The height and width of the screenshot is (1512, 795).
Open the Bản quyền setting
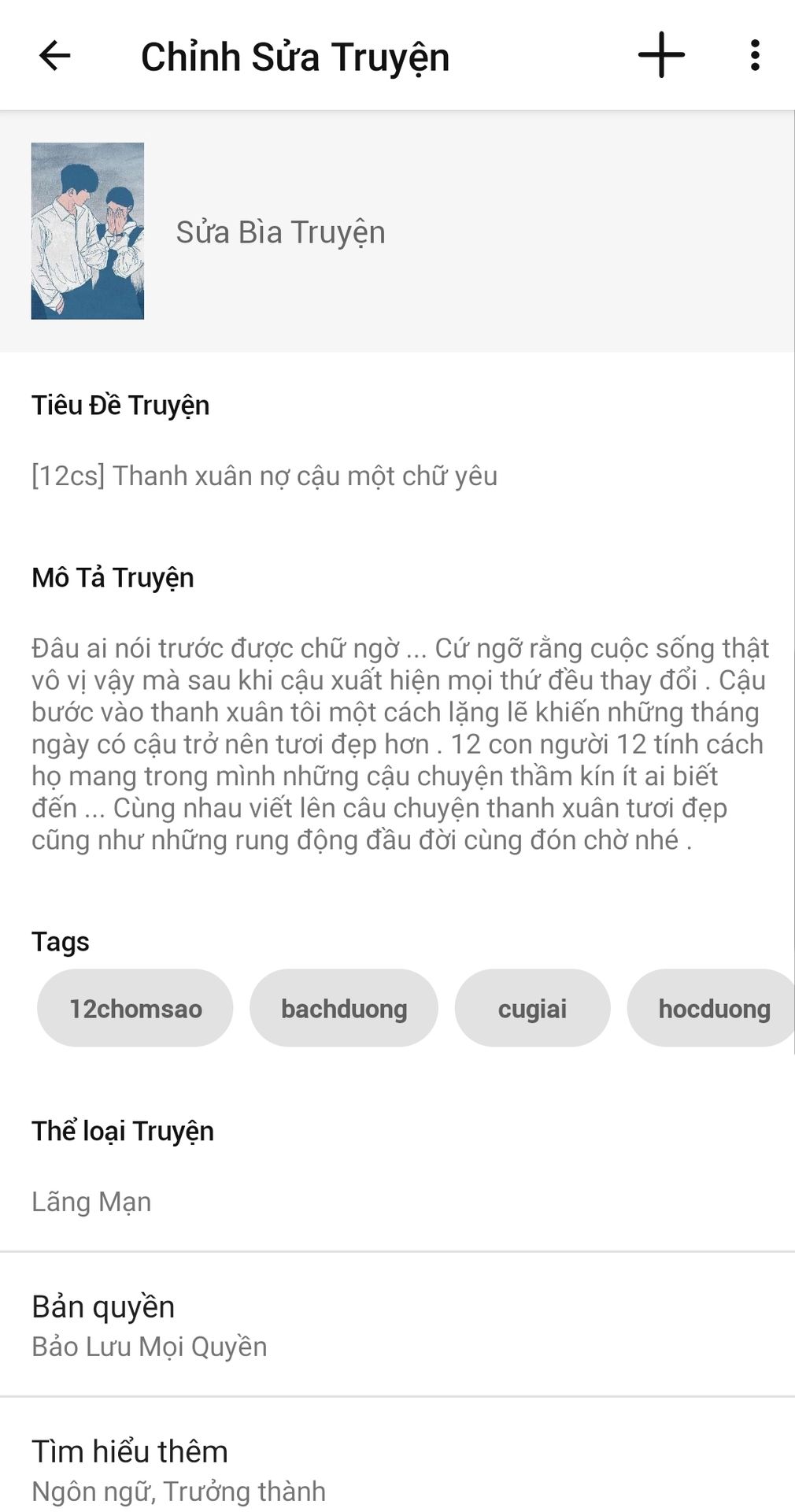[x=397, y=1325]
